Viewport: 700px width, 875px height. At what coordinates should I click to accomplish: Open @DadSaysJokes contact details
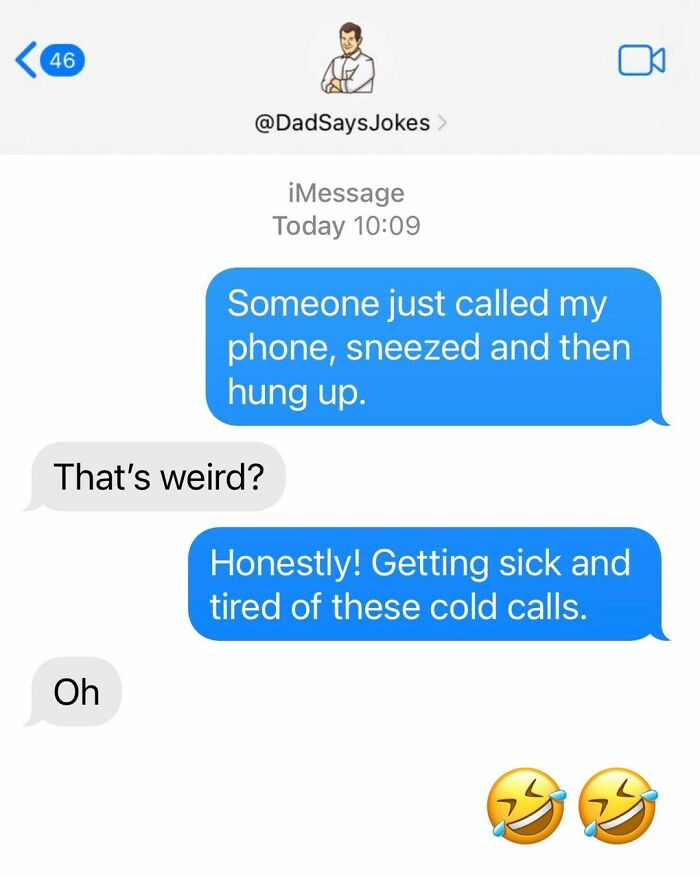(350, 123)
